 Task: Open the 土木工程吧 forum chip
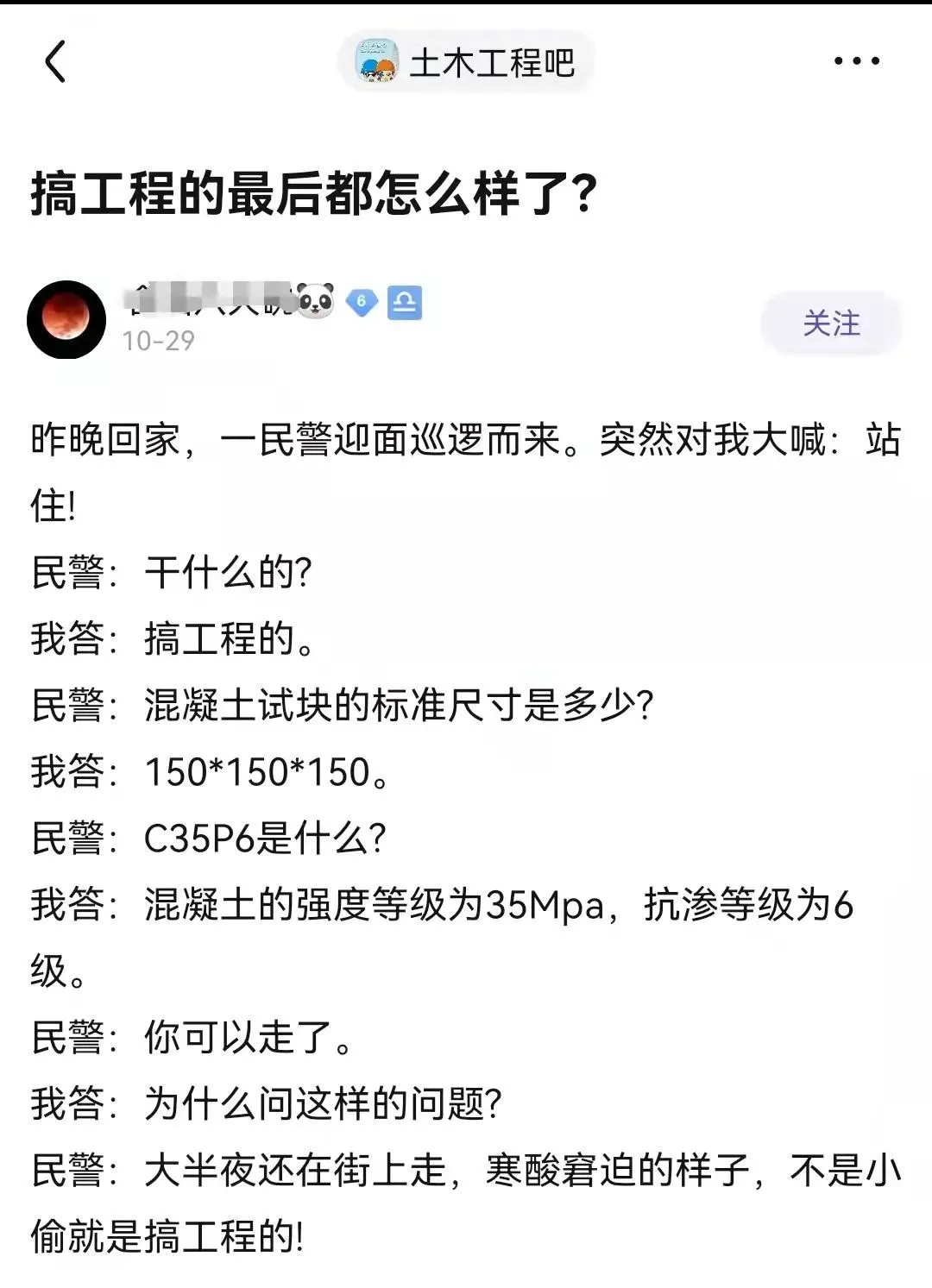click(467, 62)
